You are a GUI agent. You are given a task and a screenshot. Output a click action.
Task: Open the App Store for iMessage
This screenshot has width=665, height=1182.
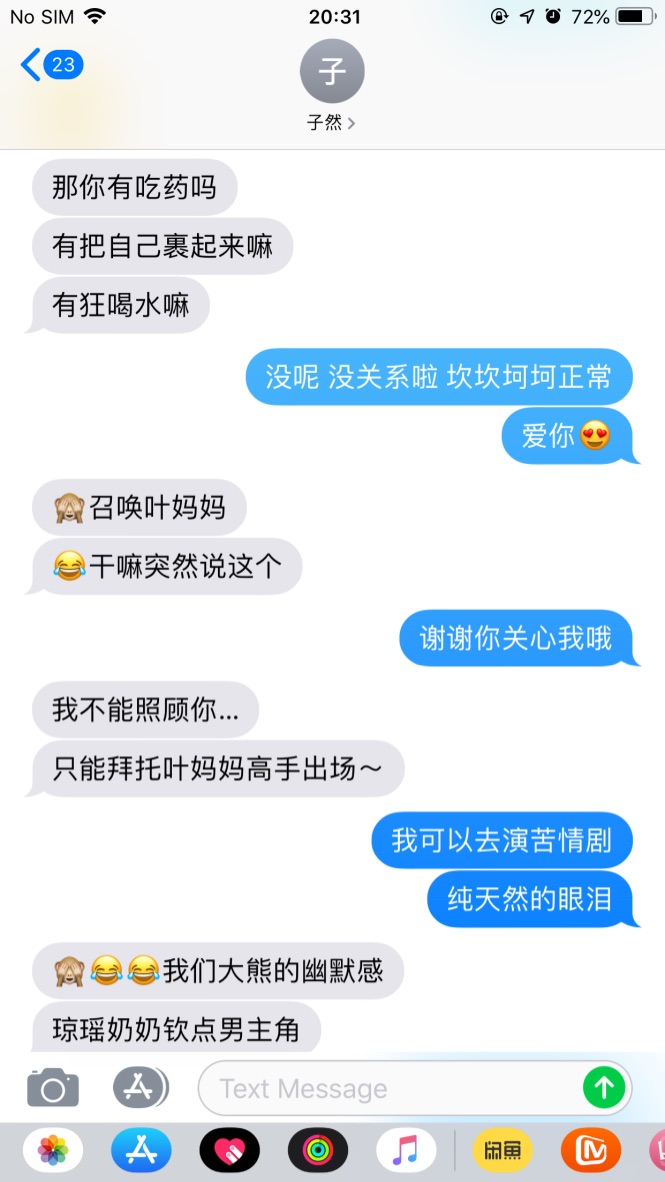pos(141,1150)
